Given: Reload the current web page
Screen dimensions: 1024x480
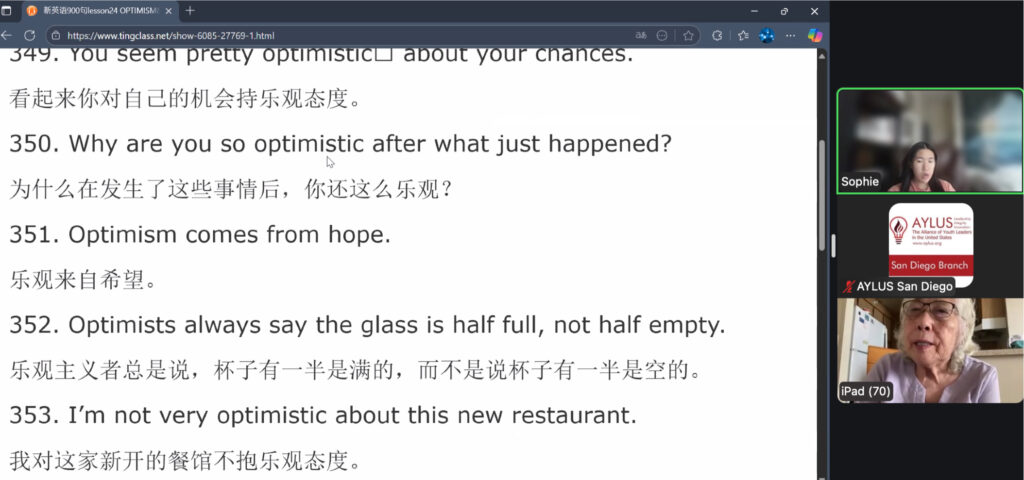Looking at the screenshot, I should pyautogui.click(x=30, y=35).
